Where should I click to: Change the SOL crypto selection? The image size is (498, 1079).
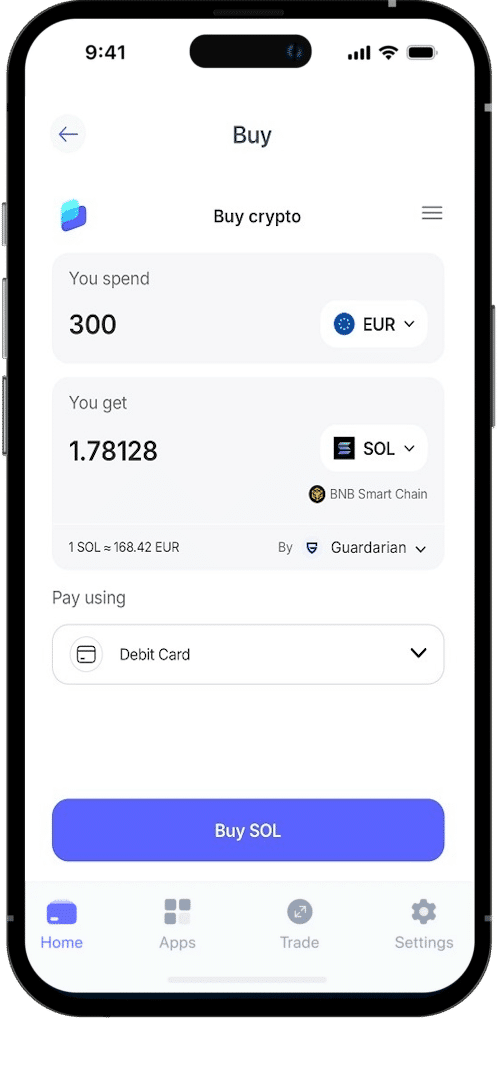374,449
